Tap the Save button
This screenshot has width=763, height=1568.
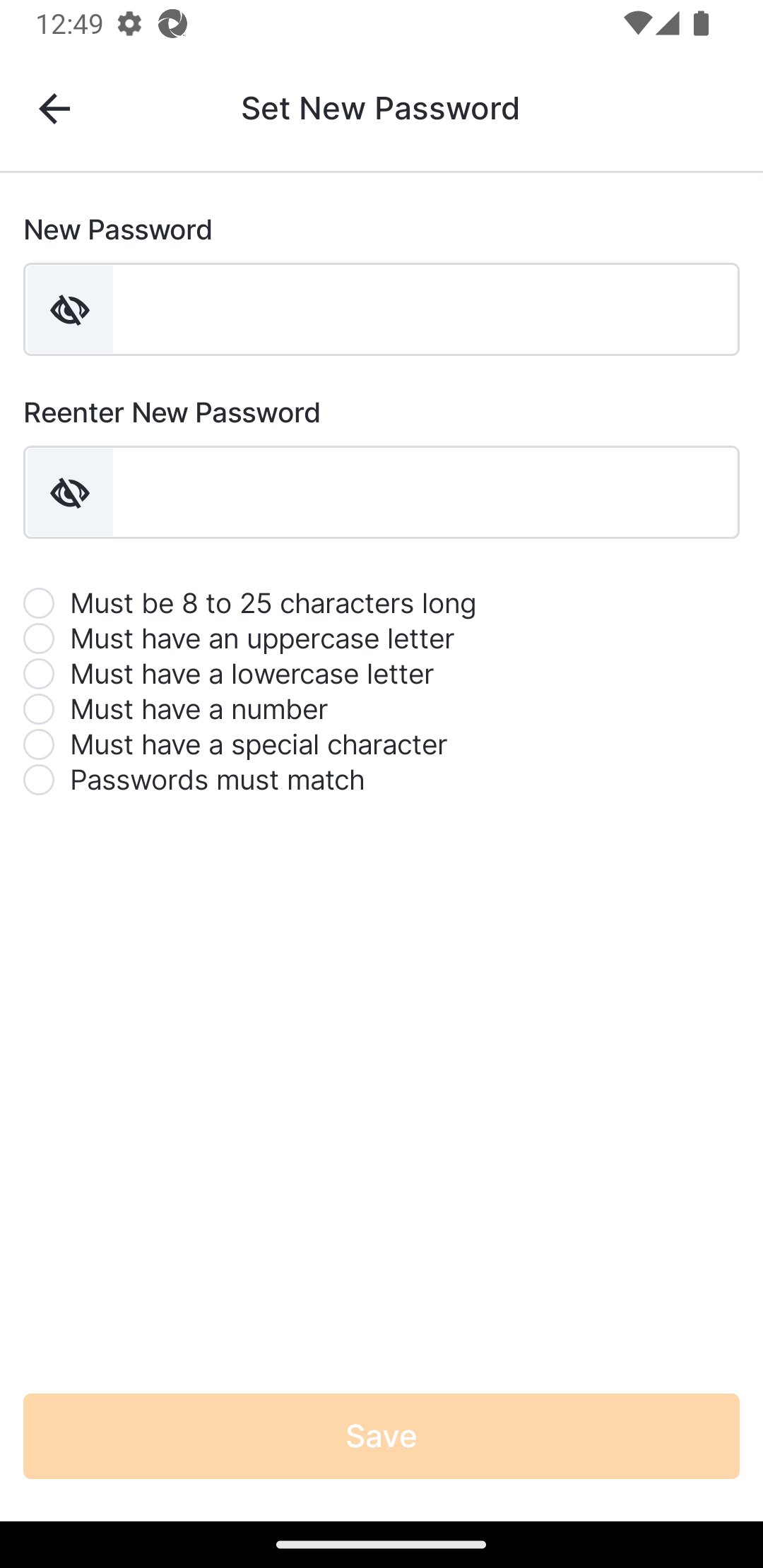pos(381,1435)
